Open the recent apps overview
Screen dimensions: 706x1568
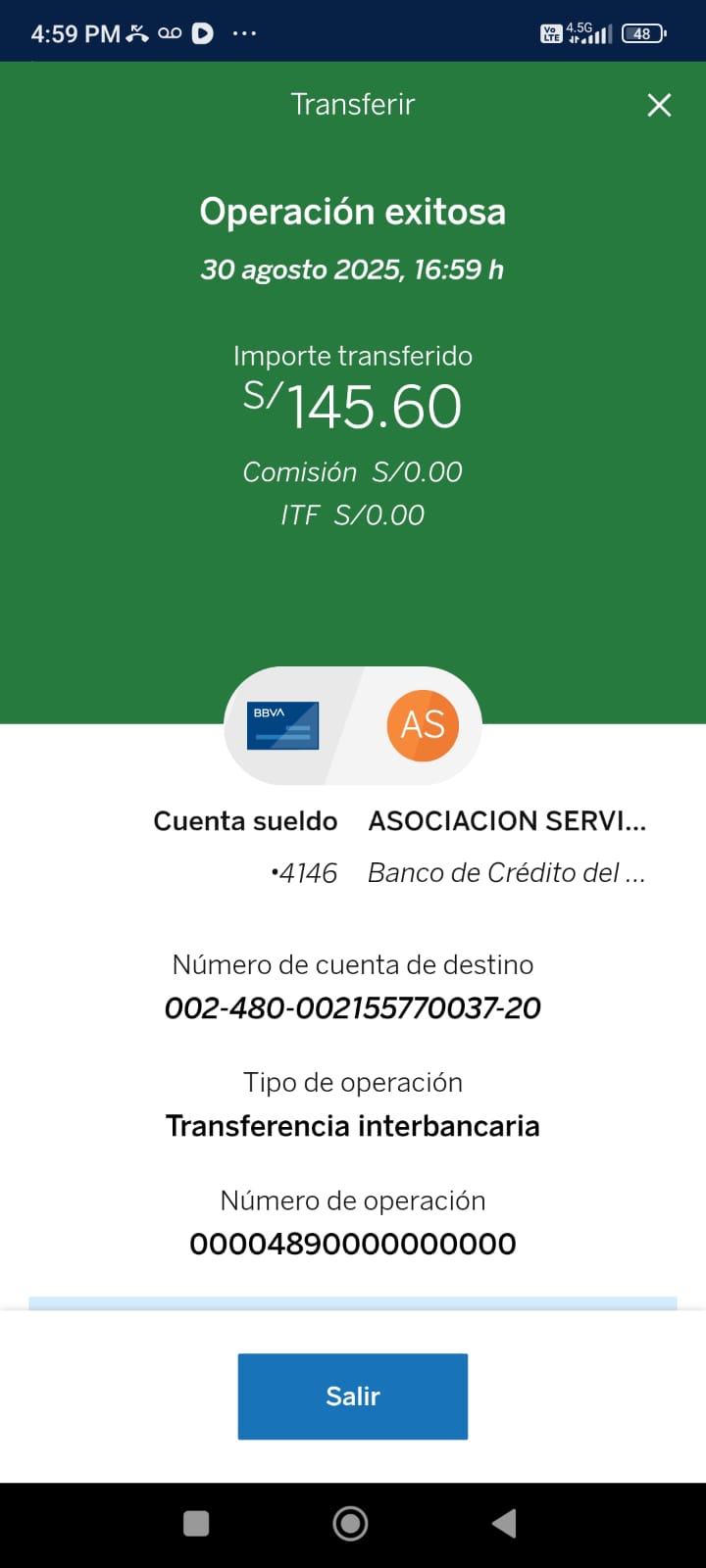point(197,1523)
